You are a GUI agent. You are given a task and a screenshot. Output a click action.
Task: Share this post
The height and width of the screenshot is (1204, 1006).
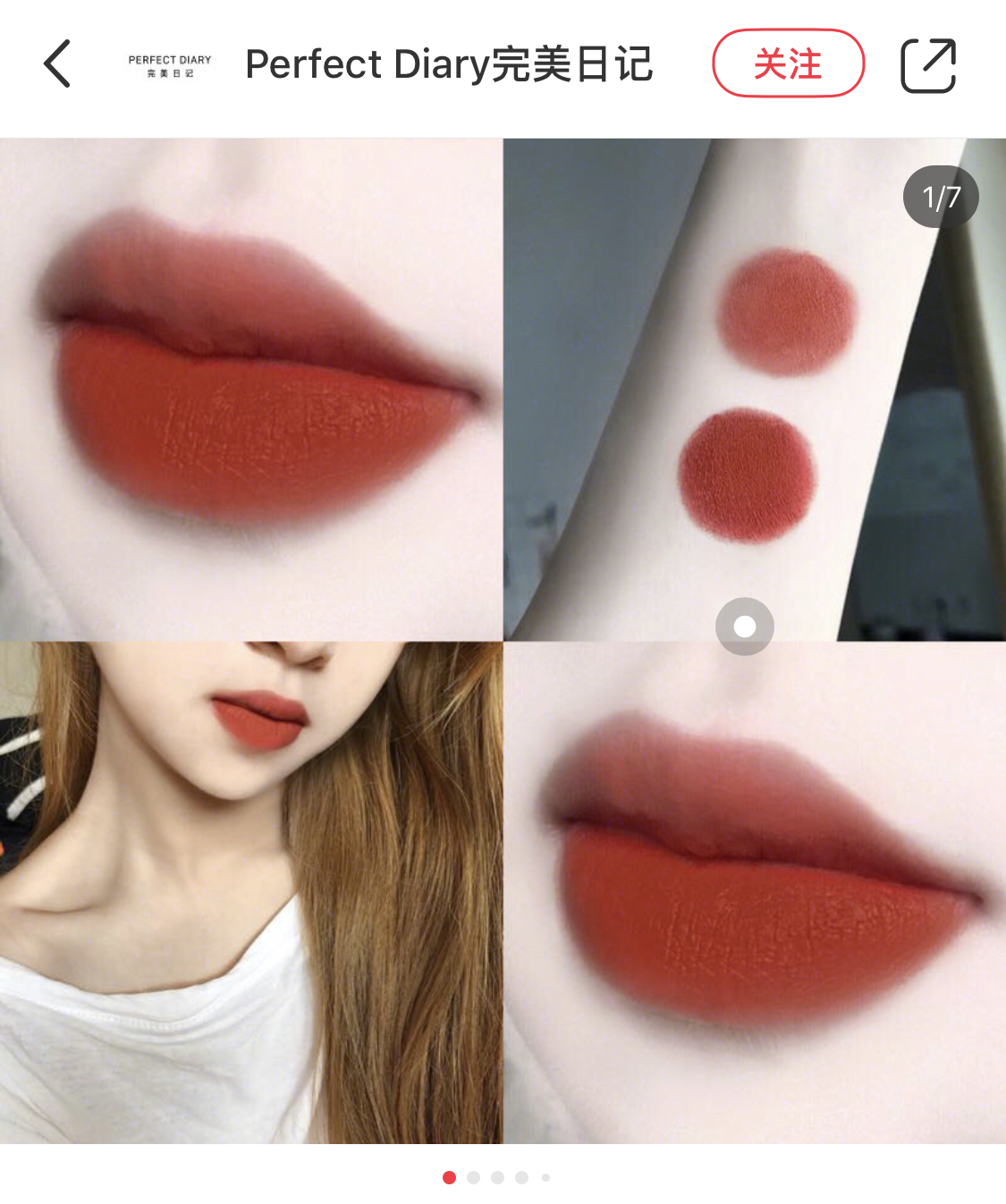928,65
